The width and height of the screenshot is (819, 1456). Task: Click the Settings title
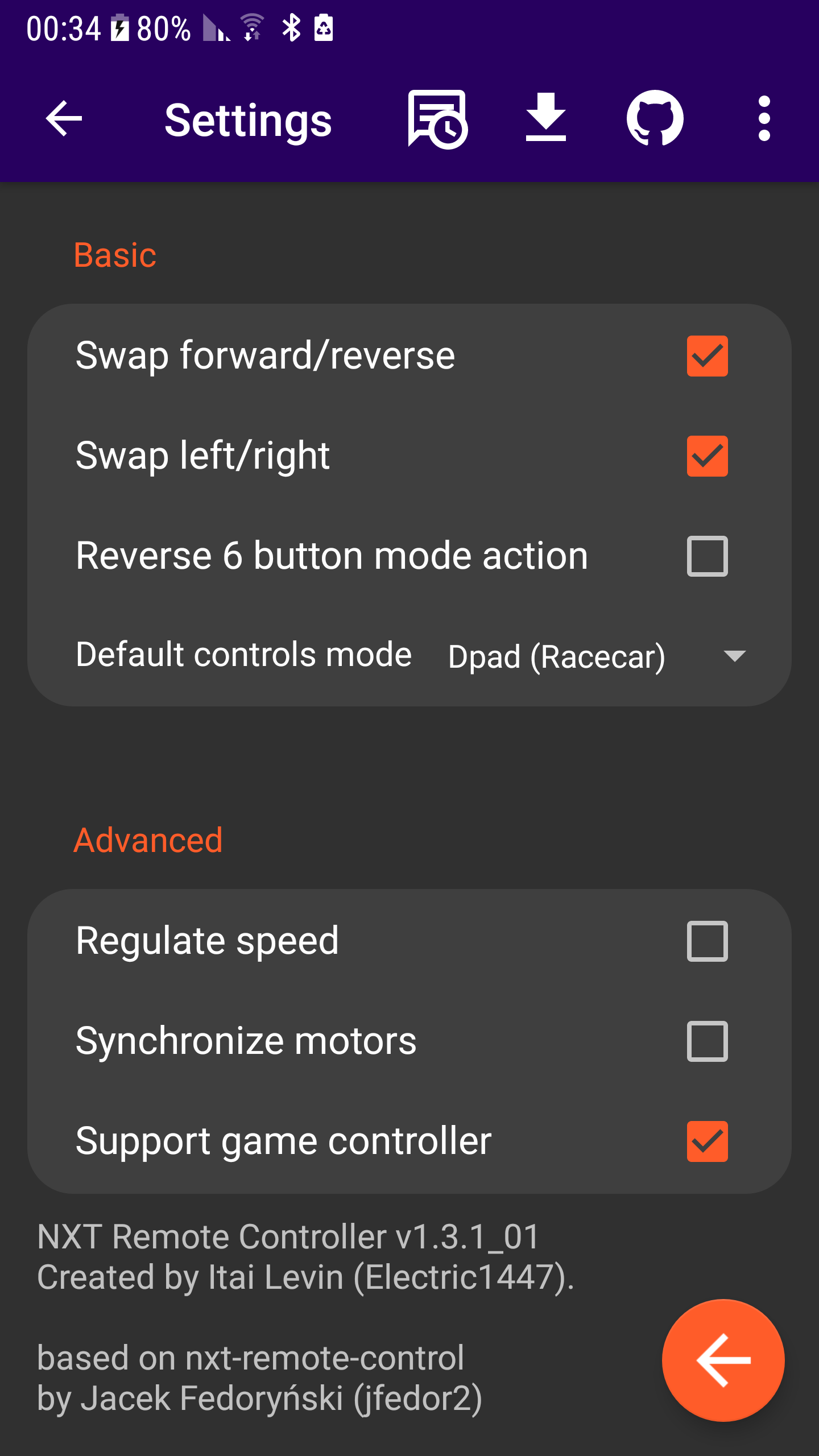coord(248,119)
